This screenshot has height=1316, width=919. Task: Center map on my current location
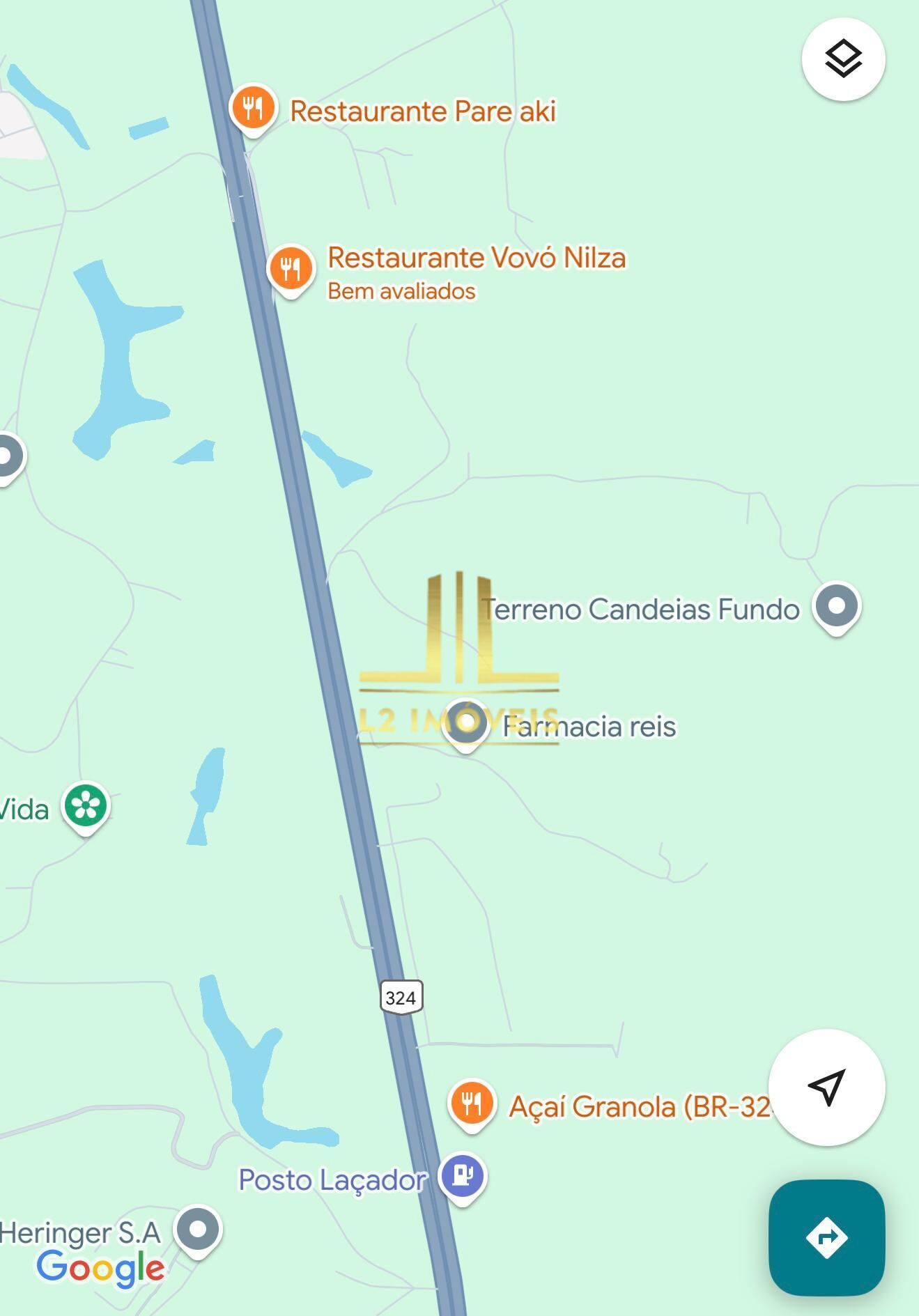click(x=826, y=1087)
